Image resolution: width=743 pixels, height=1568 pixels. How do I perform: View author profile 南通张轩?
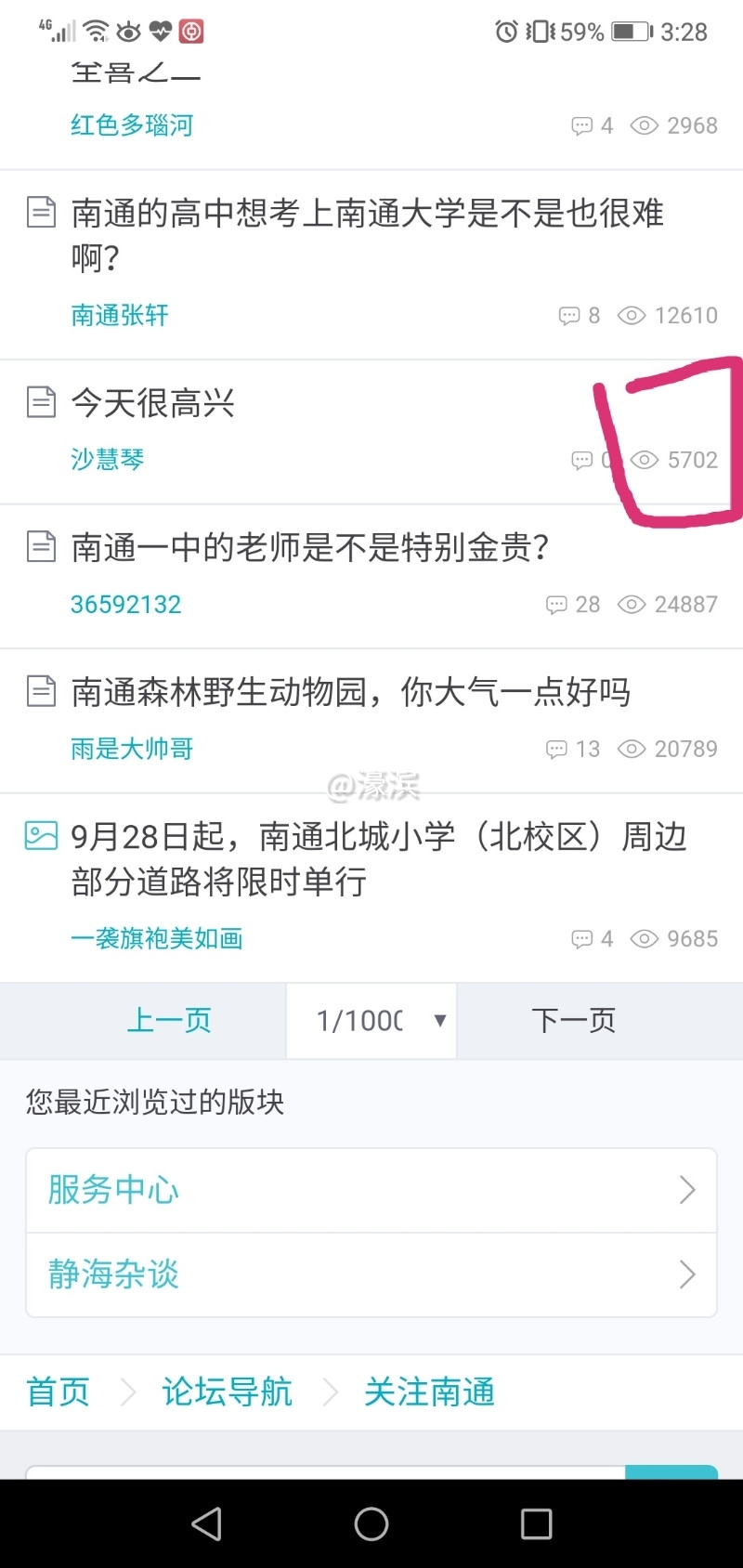(120, 315)
